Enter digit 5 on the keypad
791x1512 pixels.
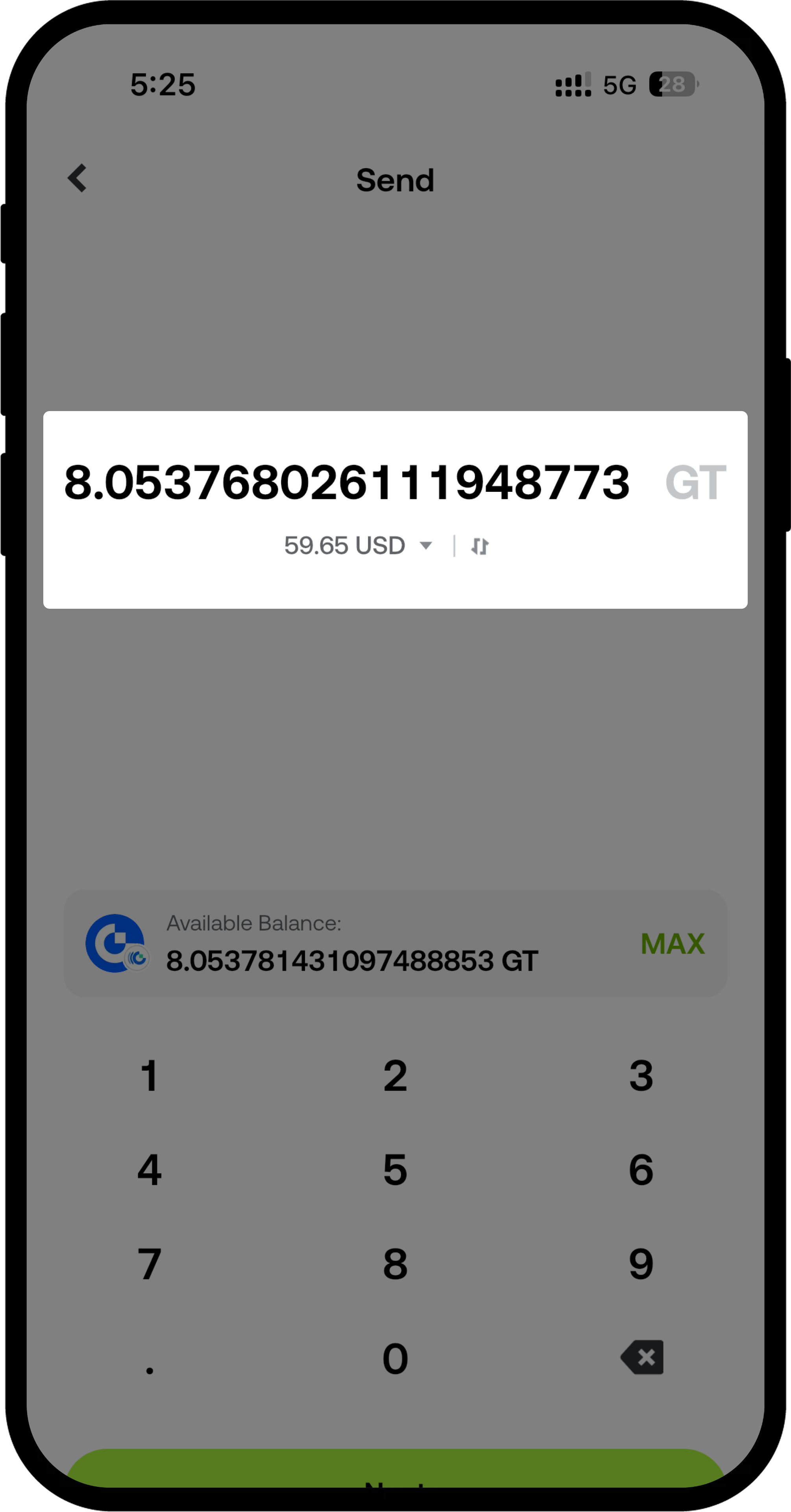point(395,1170)
